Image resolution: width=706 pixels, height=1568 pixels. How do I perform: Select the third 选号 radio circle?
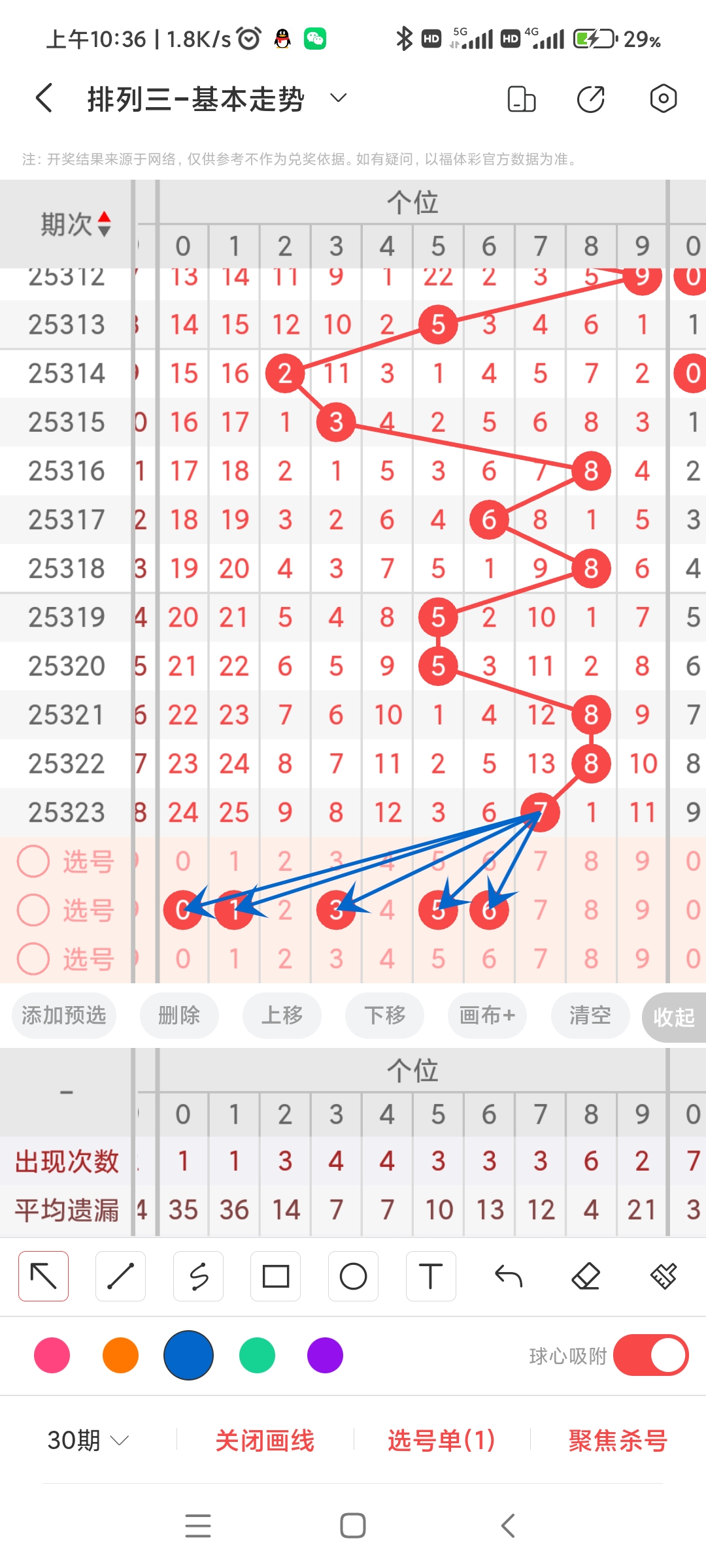point(33,959)
